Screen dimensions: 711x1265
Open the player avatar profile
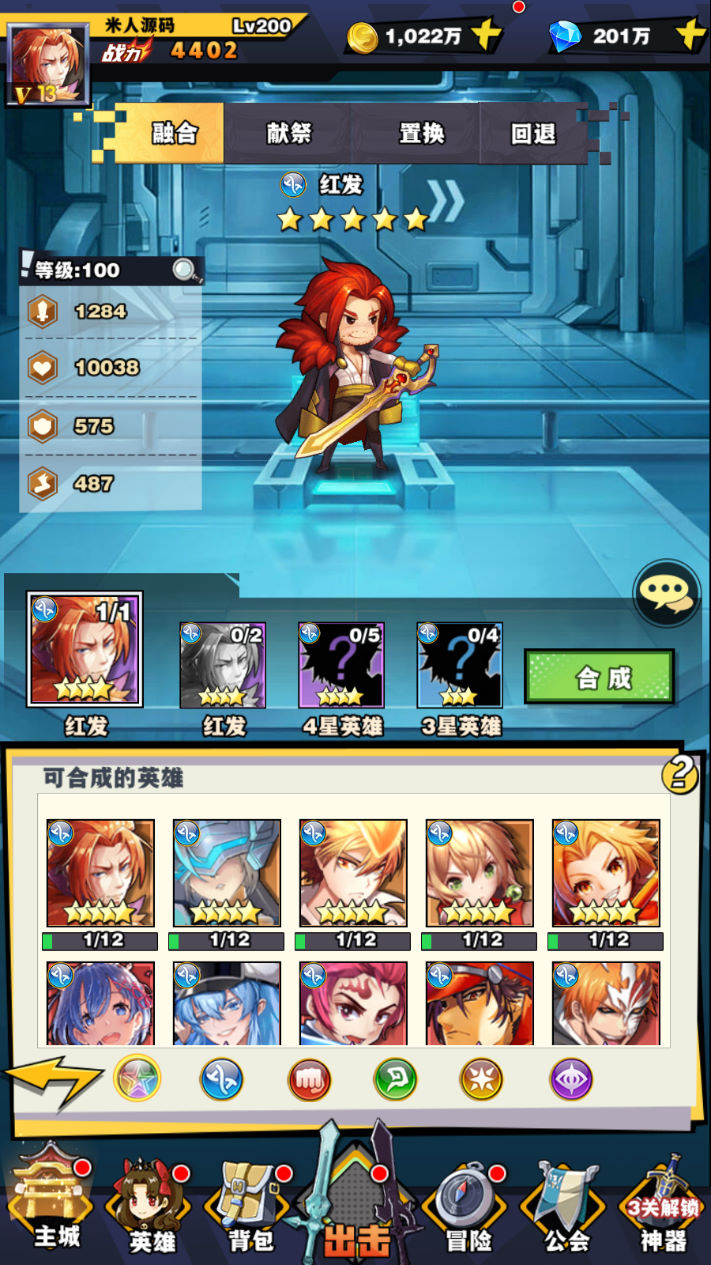point(47,65)
